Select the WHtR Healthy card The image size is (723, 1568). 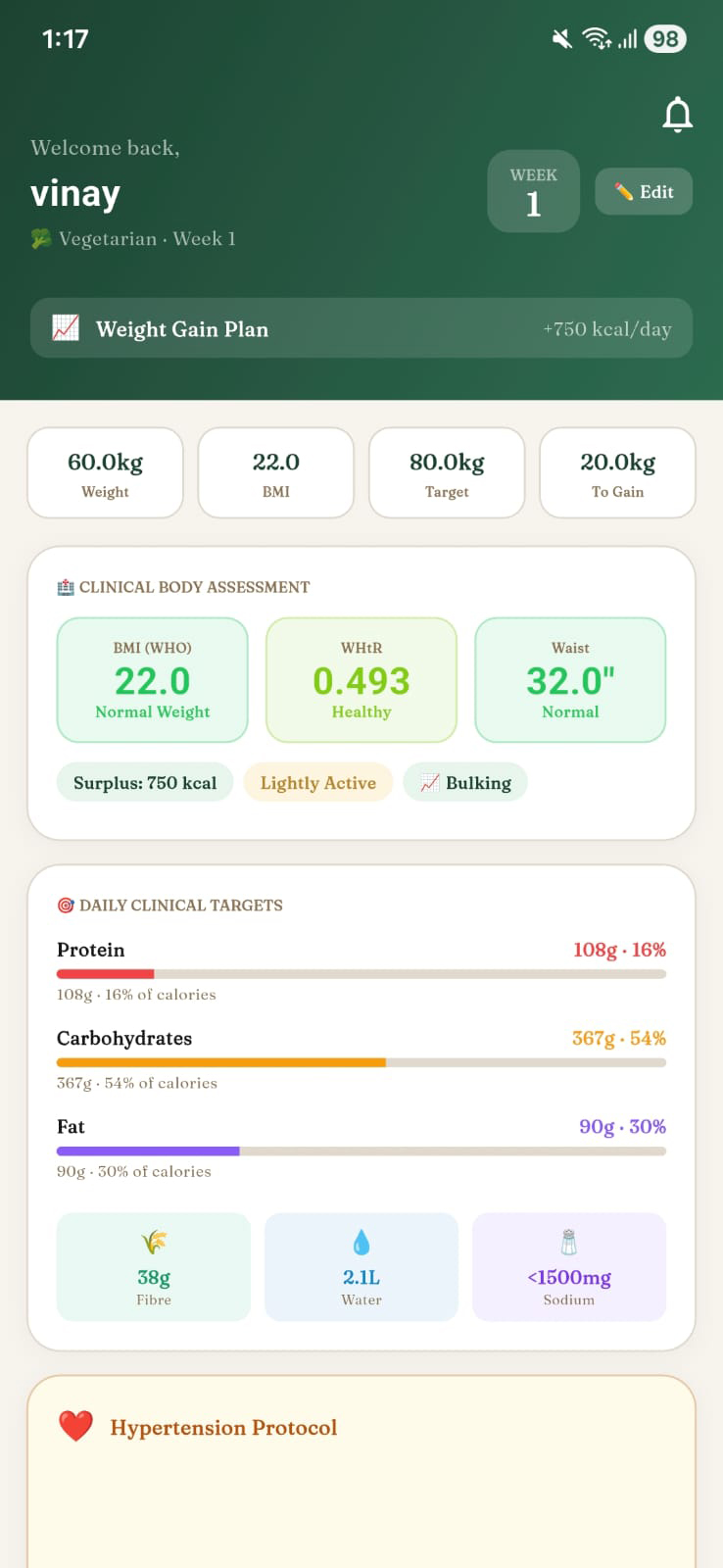[361, 679]
